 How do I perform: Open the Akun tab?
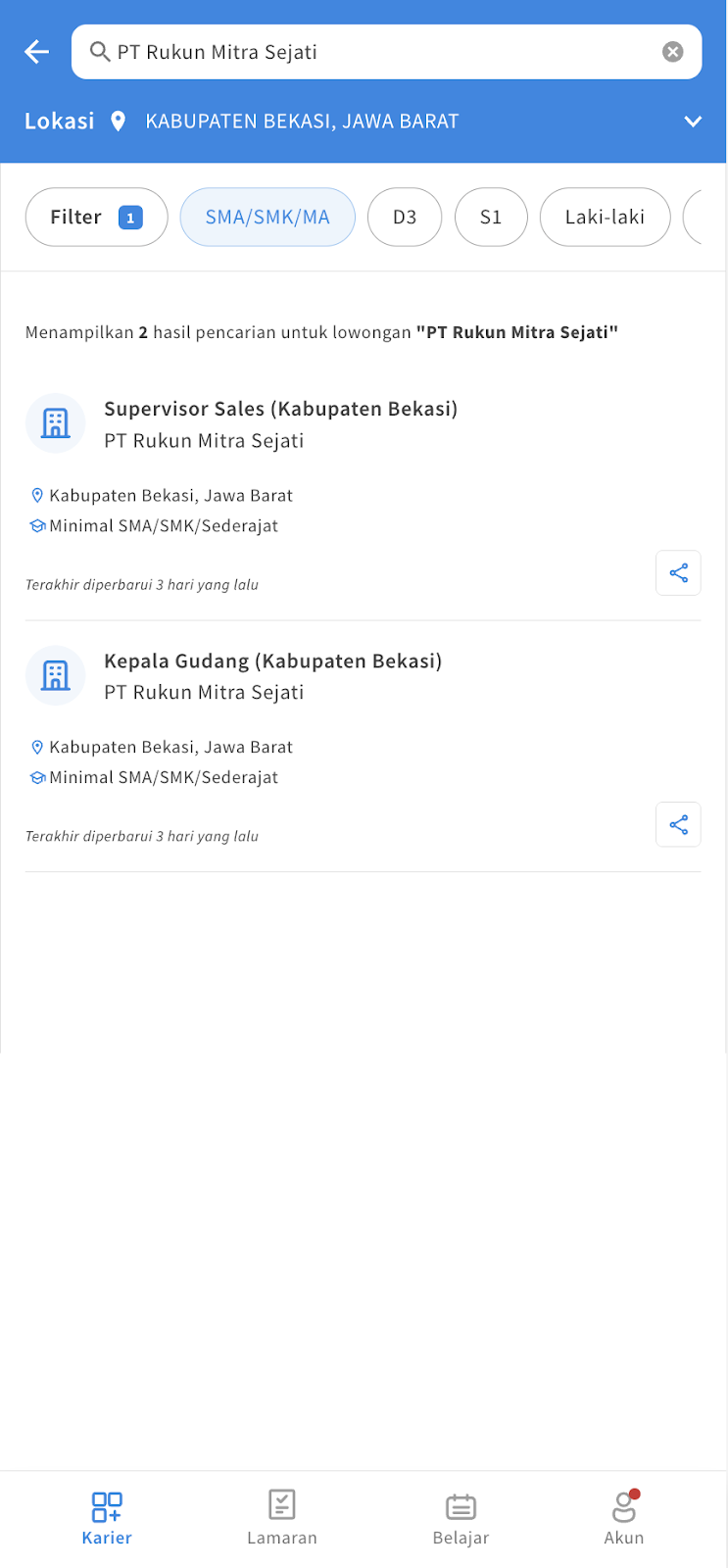click(624, 1519)
